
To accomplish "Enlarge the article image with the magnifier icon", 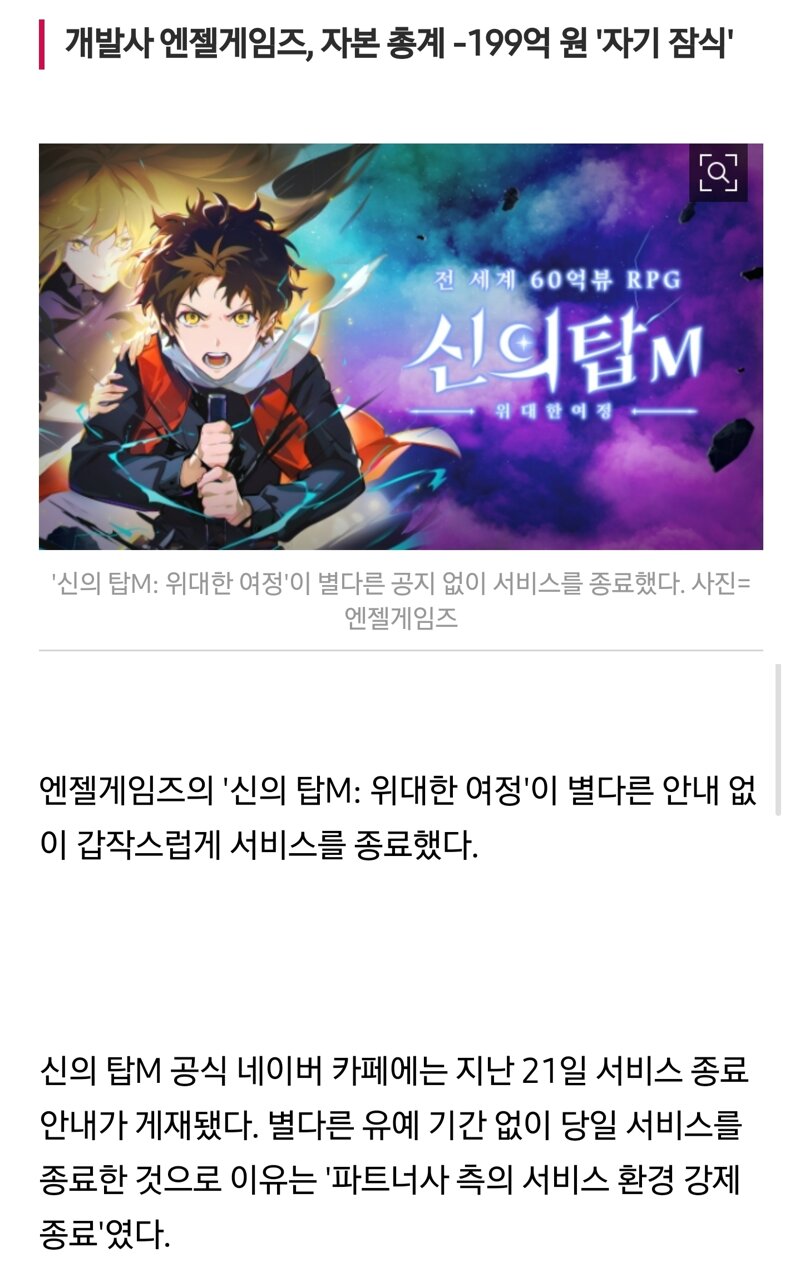I will (718, 173).
